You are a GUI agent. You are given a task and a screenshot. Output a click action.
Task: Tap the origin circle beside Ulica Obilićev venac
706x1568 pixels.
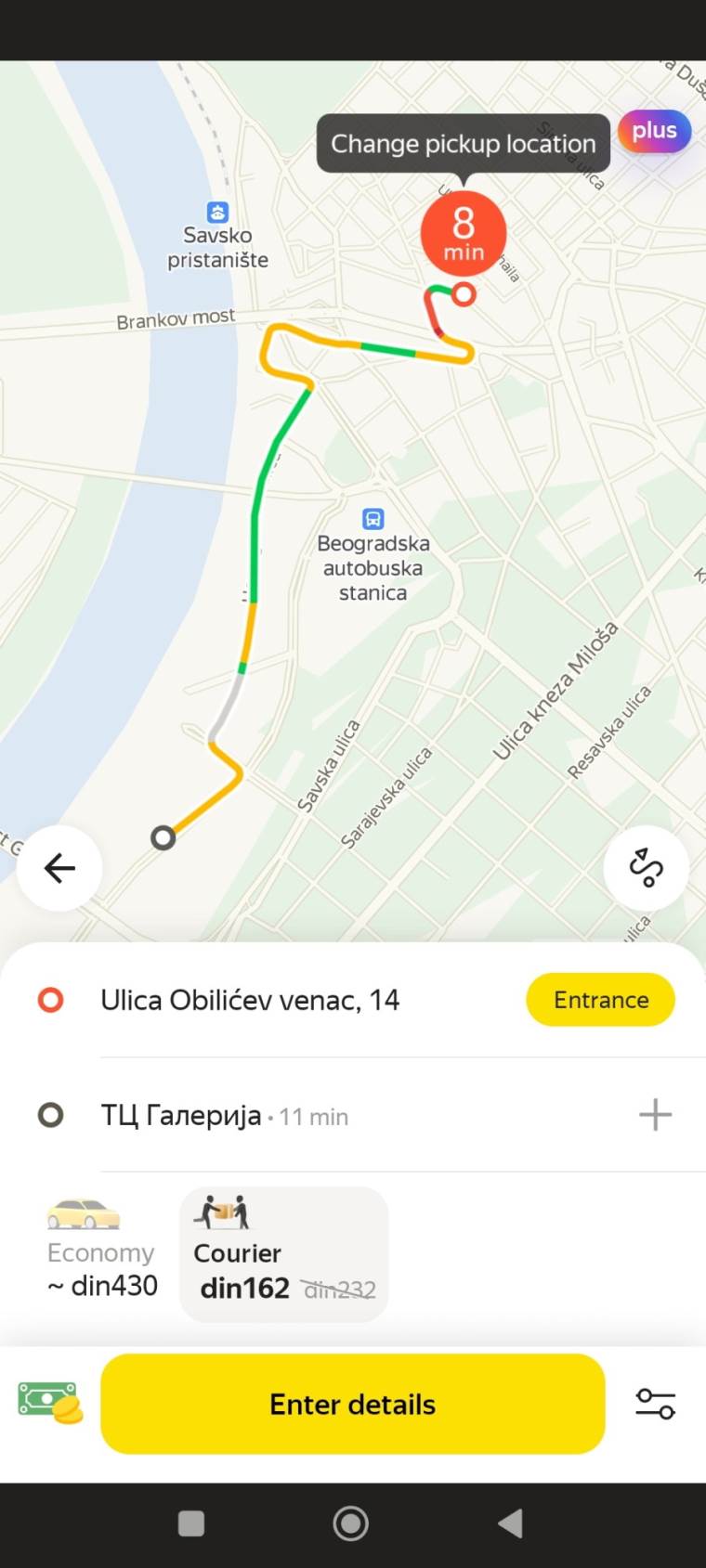(x=51, y=1000)
